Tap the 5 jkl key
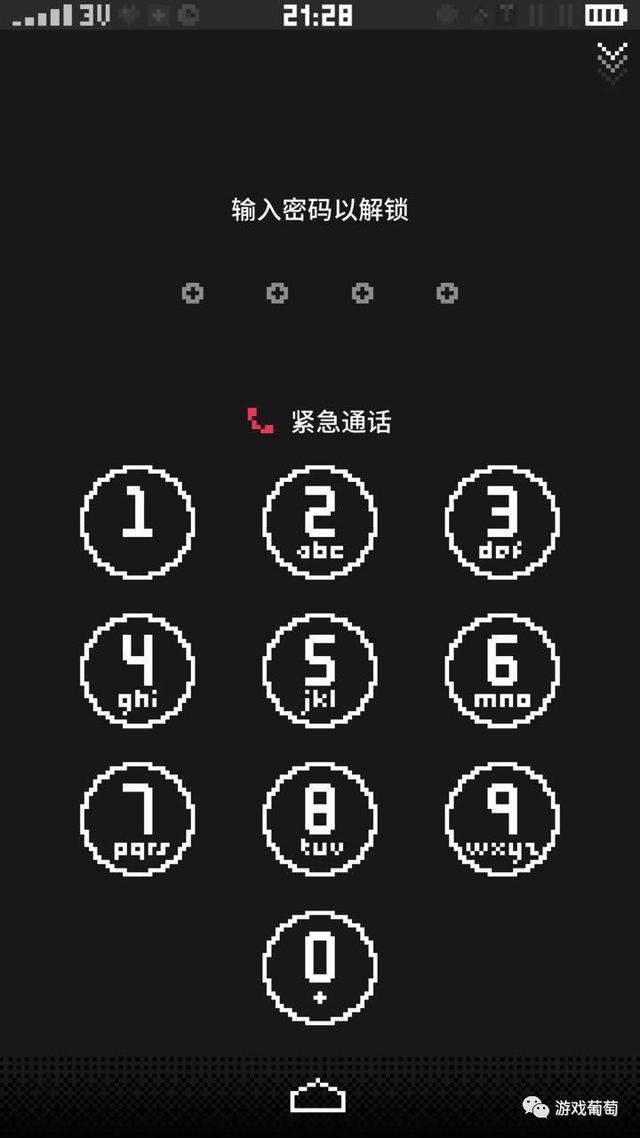Viewport: 640px width, 1138px height. click(320, 670)
